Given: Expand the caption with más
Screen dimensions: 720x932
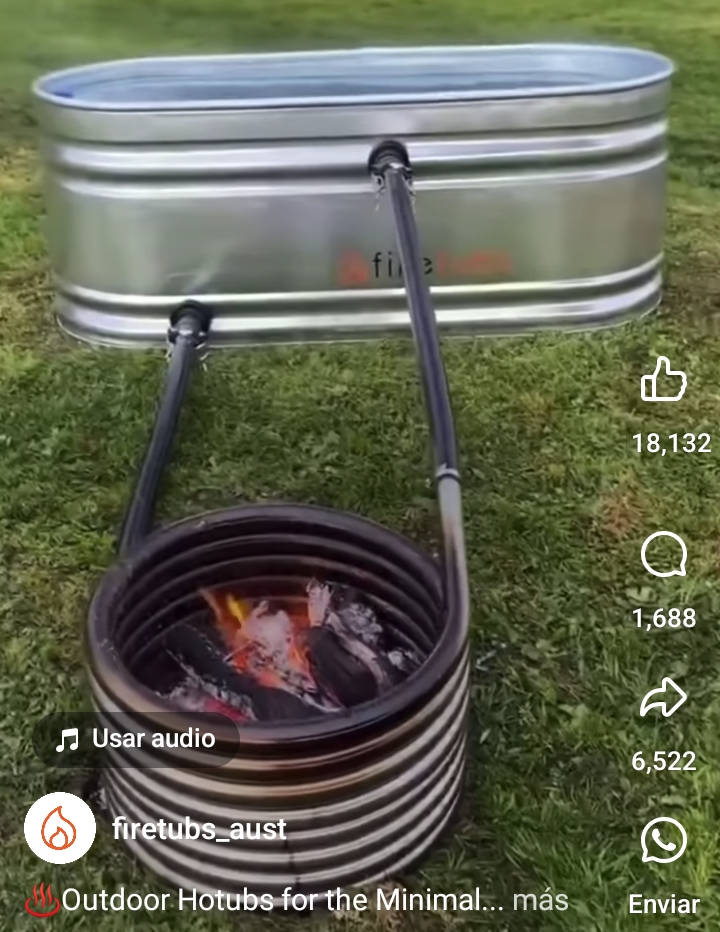Looking at the screenshot, I should point(541,900).
